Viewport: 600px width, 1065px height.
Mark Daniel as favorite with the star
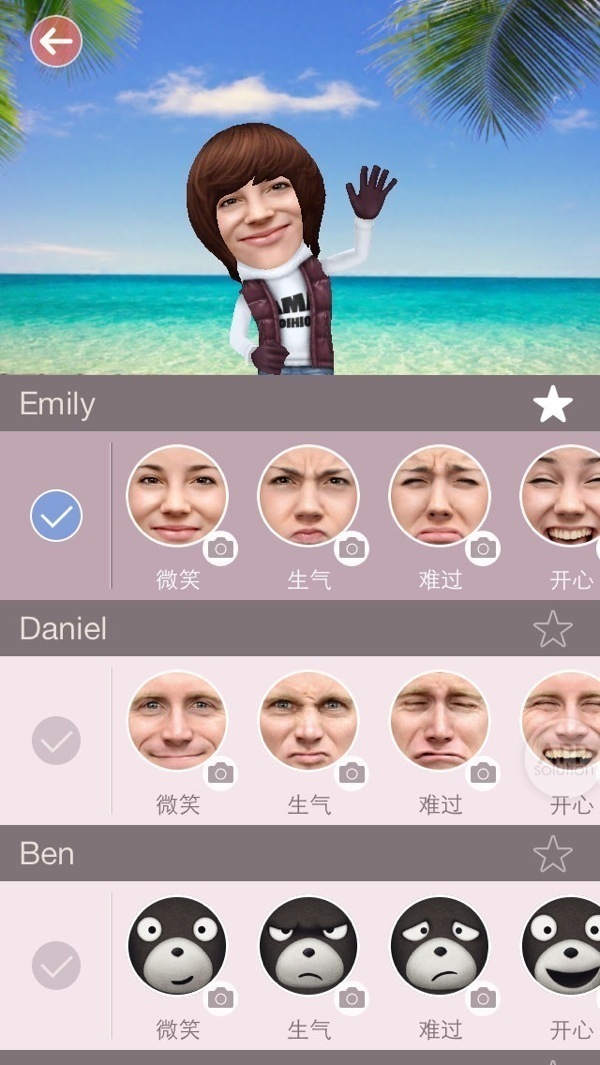click(x=552, y=629)
